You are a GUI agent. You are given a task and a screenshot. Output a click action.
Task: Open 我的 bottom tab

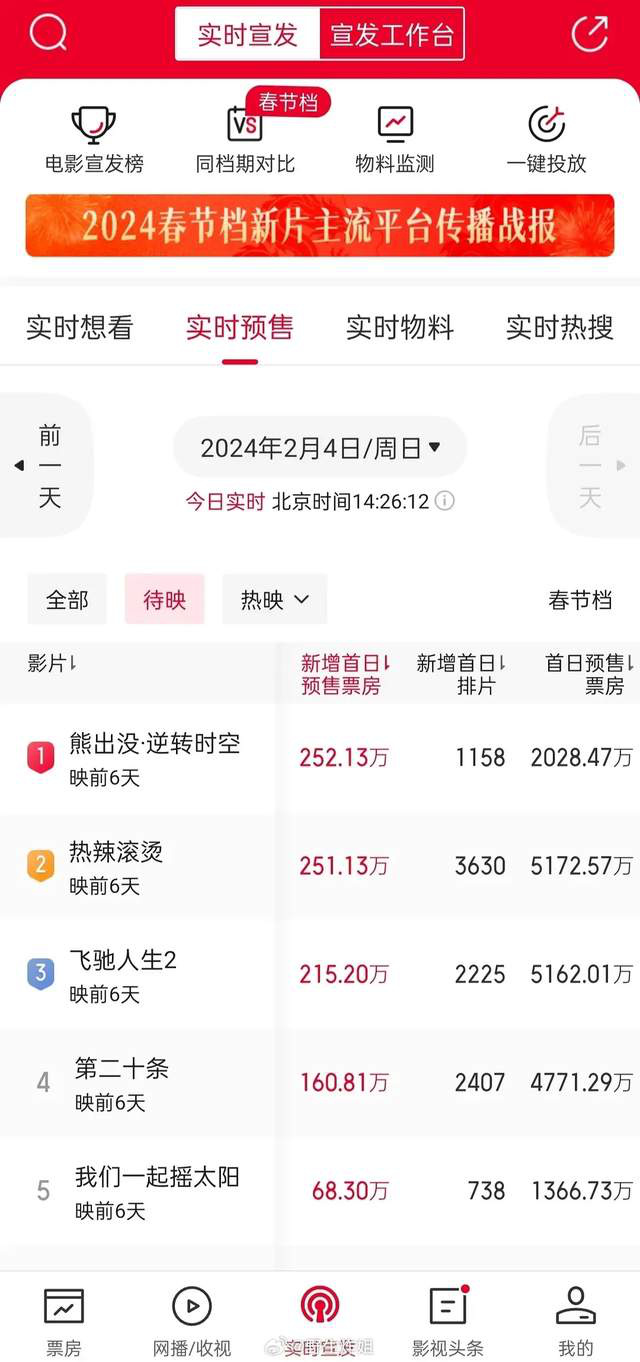coord(576,1320)
